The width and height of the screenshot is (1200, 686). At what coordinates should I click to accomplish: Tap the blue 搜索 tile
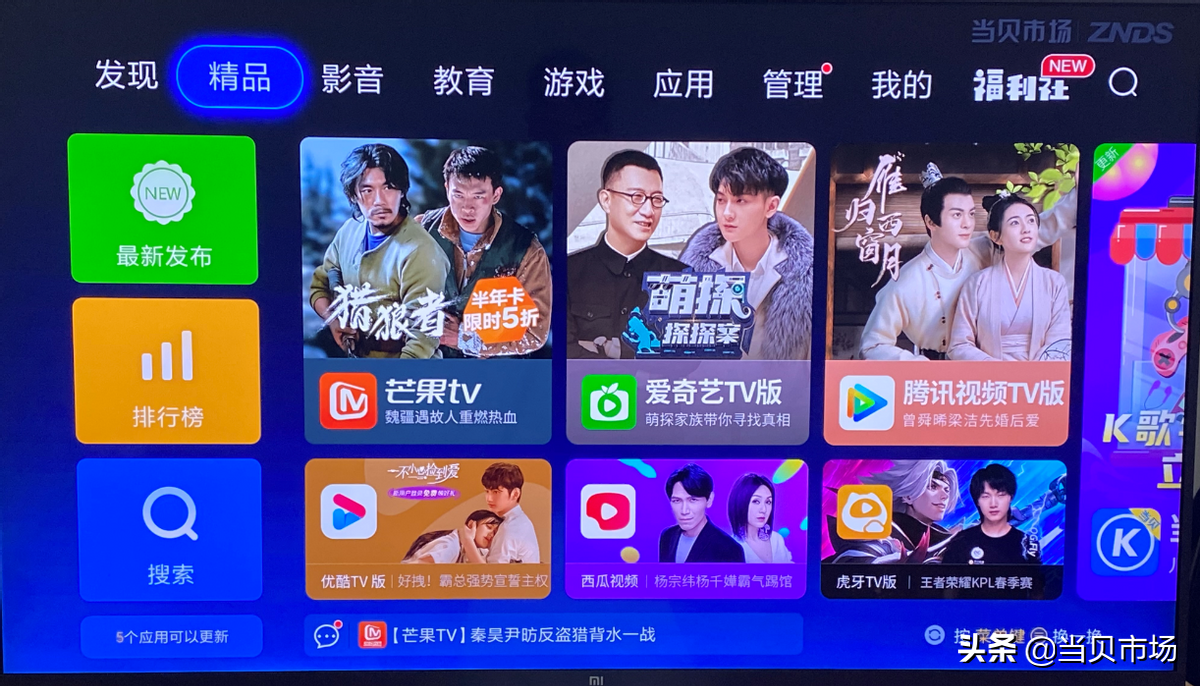(170, 530)
